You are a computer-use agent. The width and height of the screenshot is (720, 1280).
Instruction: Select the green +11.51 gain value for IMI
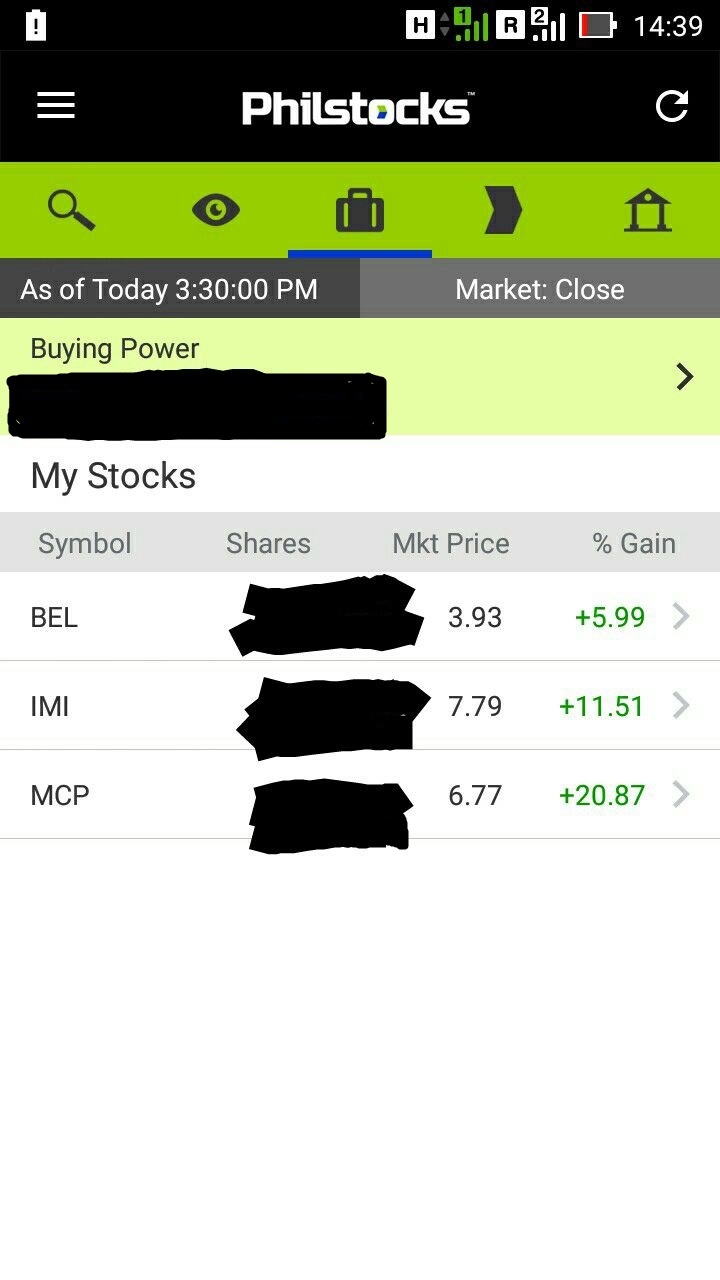(601, 706)
